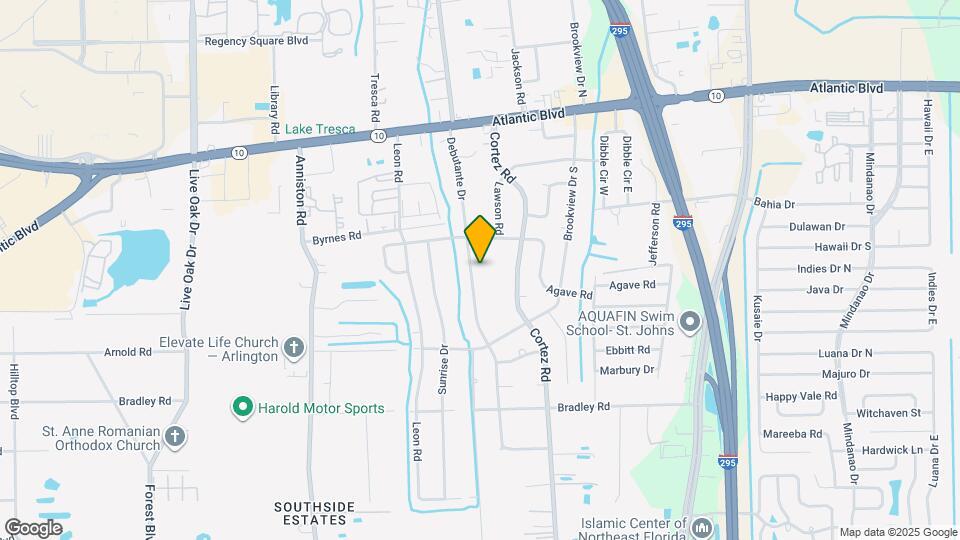Open Islamic Center of Northeast Florida pin
Image resolution: width=960 pixels, height=540 pixels.
pyautogui.click(x=701, y=527)
